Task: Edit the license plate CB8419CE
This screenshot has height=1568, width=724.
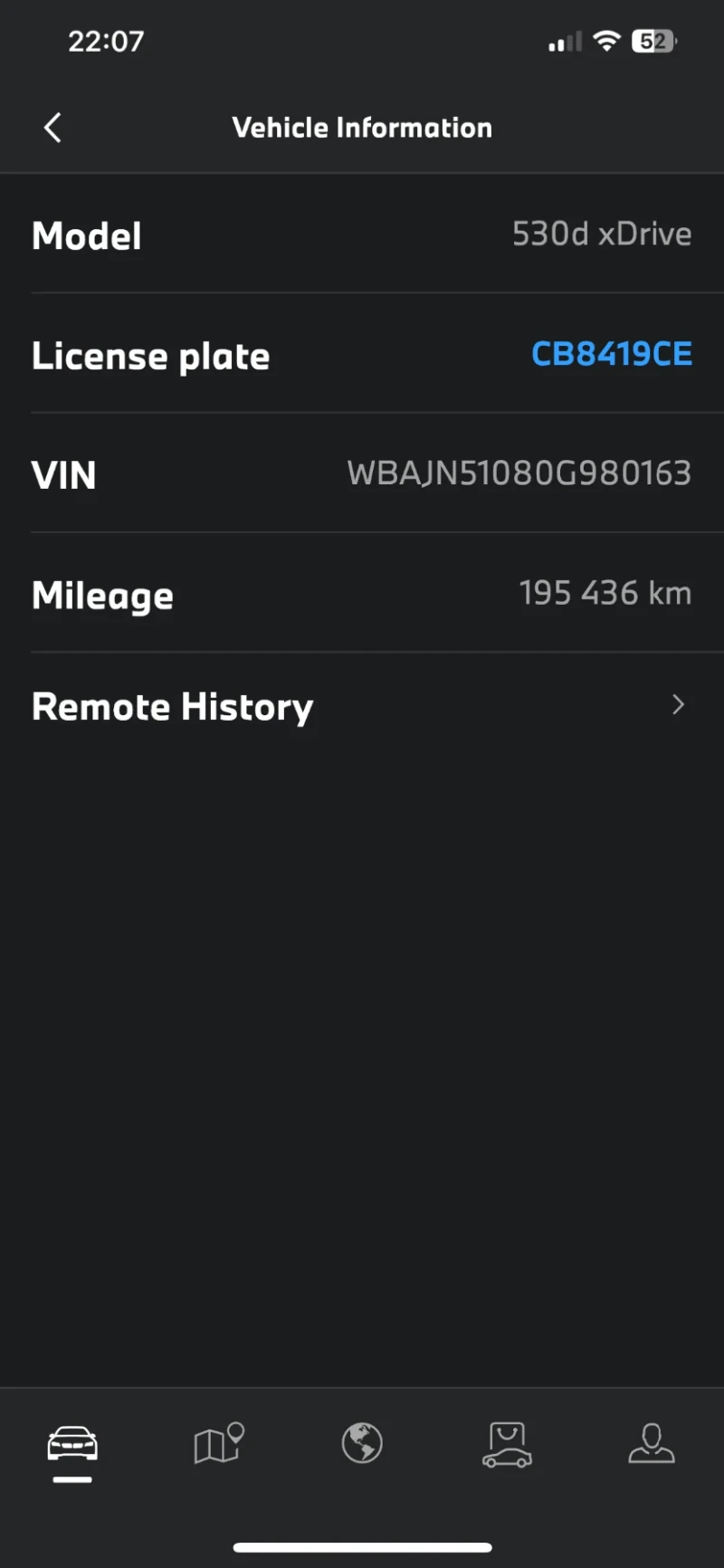Action: coord(611,354)
